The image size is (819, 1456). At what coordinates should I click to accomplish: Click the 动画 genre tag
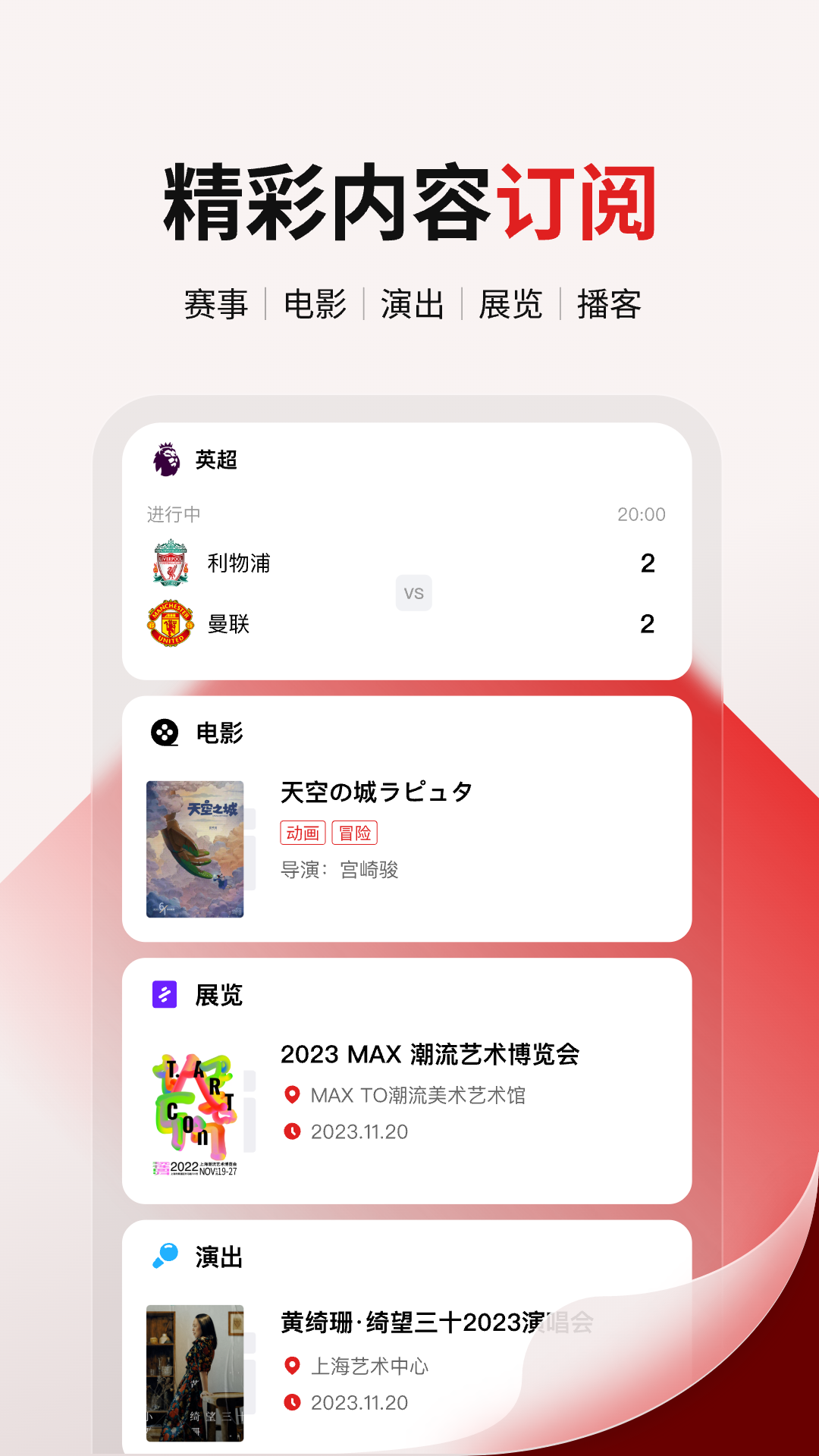click(302, 833)
